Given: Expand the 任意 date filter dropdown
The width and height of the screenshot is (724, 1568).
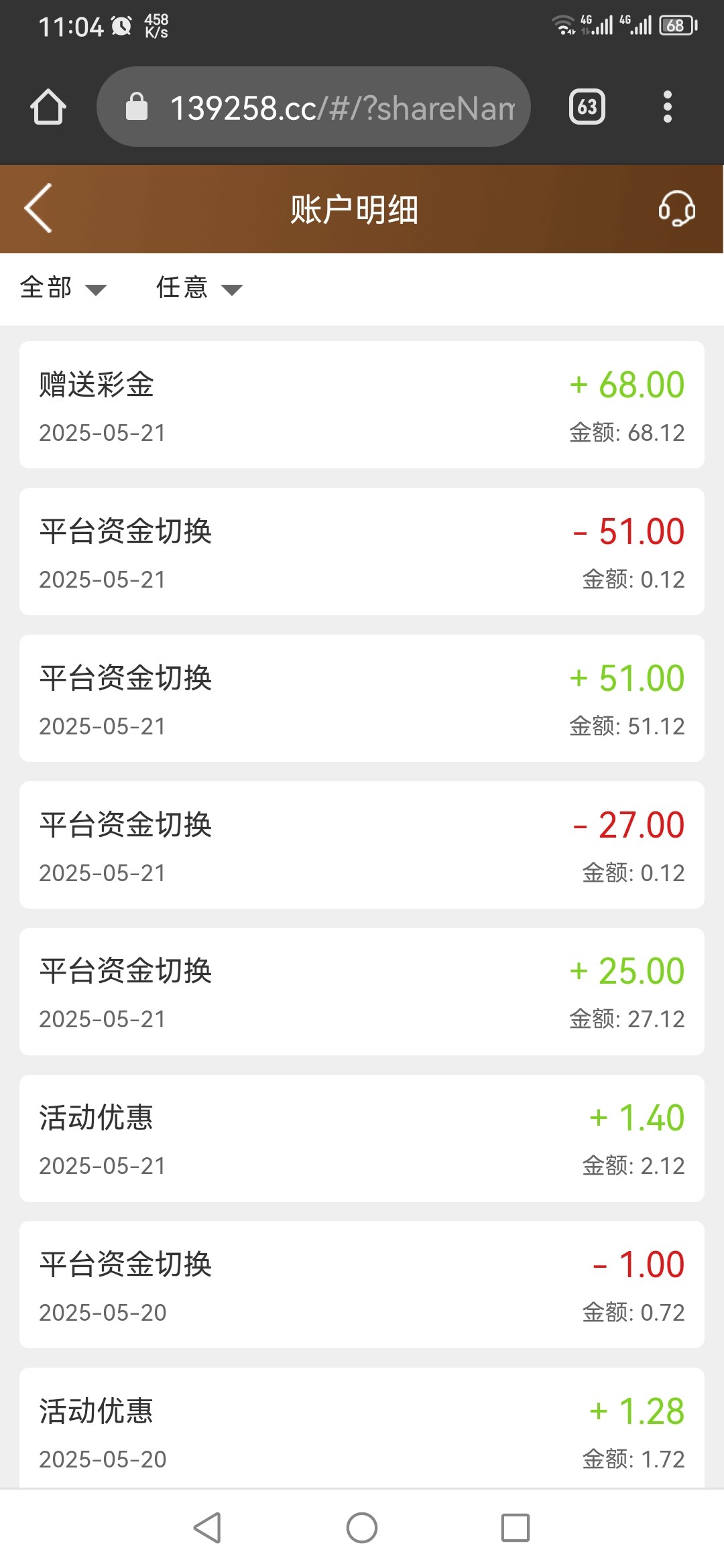Looking at the screenshot, I should (x=198, y=288).
